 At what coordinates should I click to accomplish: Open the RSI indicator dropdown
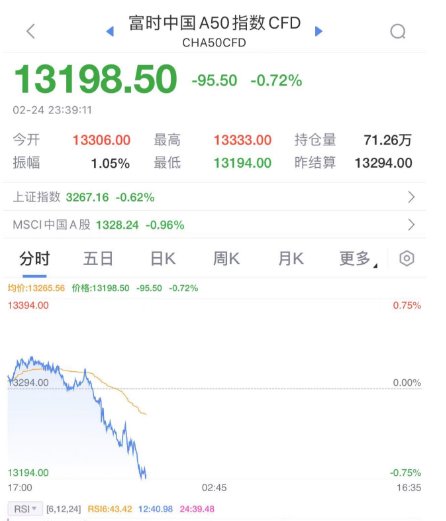point(25,509)
